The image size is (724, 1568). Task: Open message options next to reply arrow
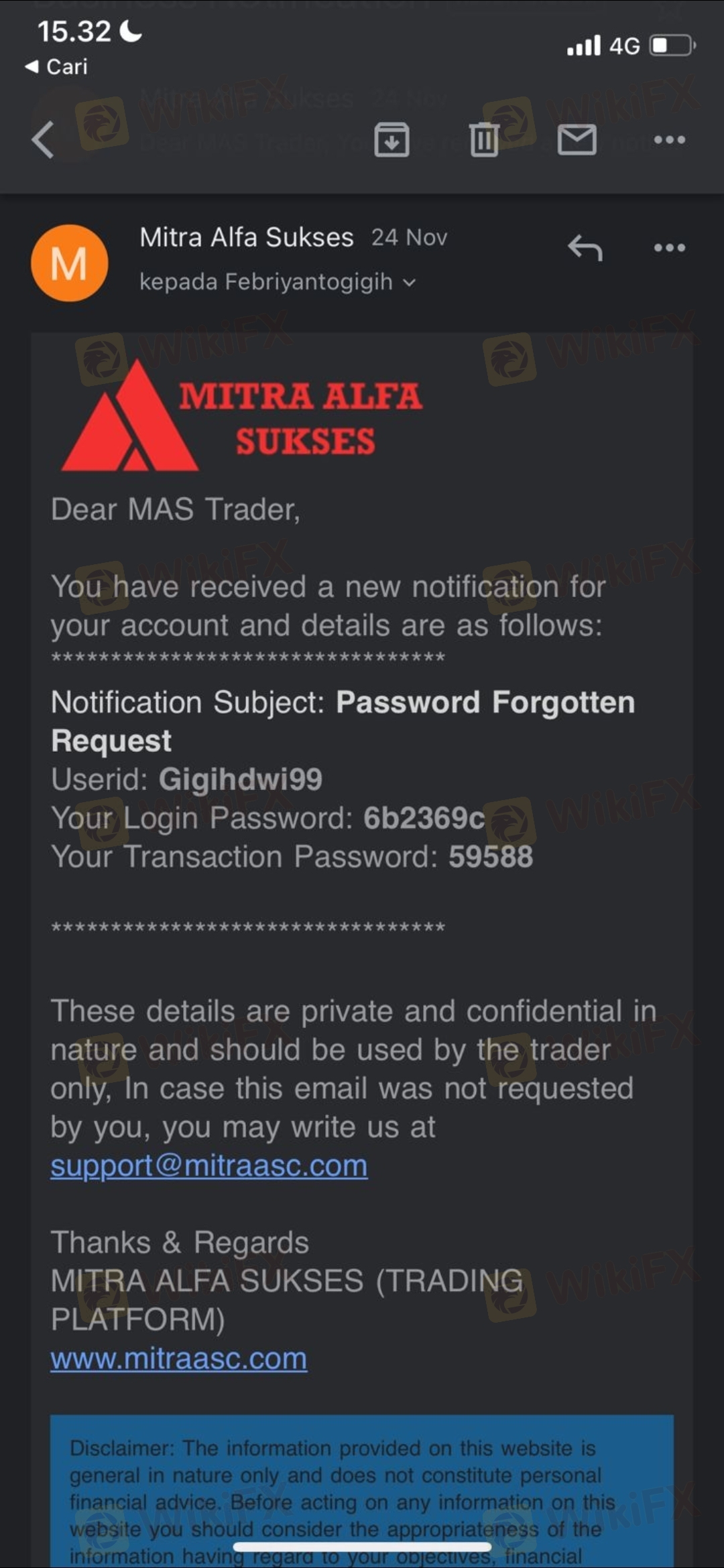coord(669,247)
